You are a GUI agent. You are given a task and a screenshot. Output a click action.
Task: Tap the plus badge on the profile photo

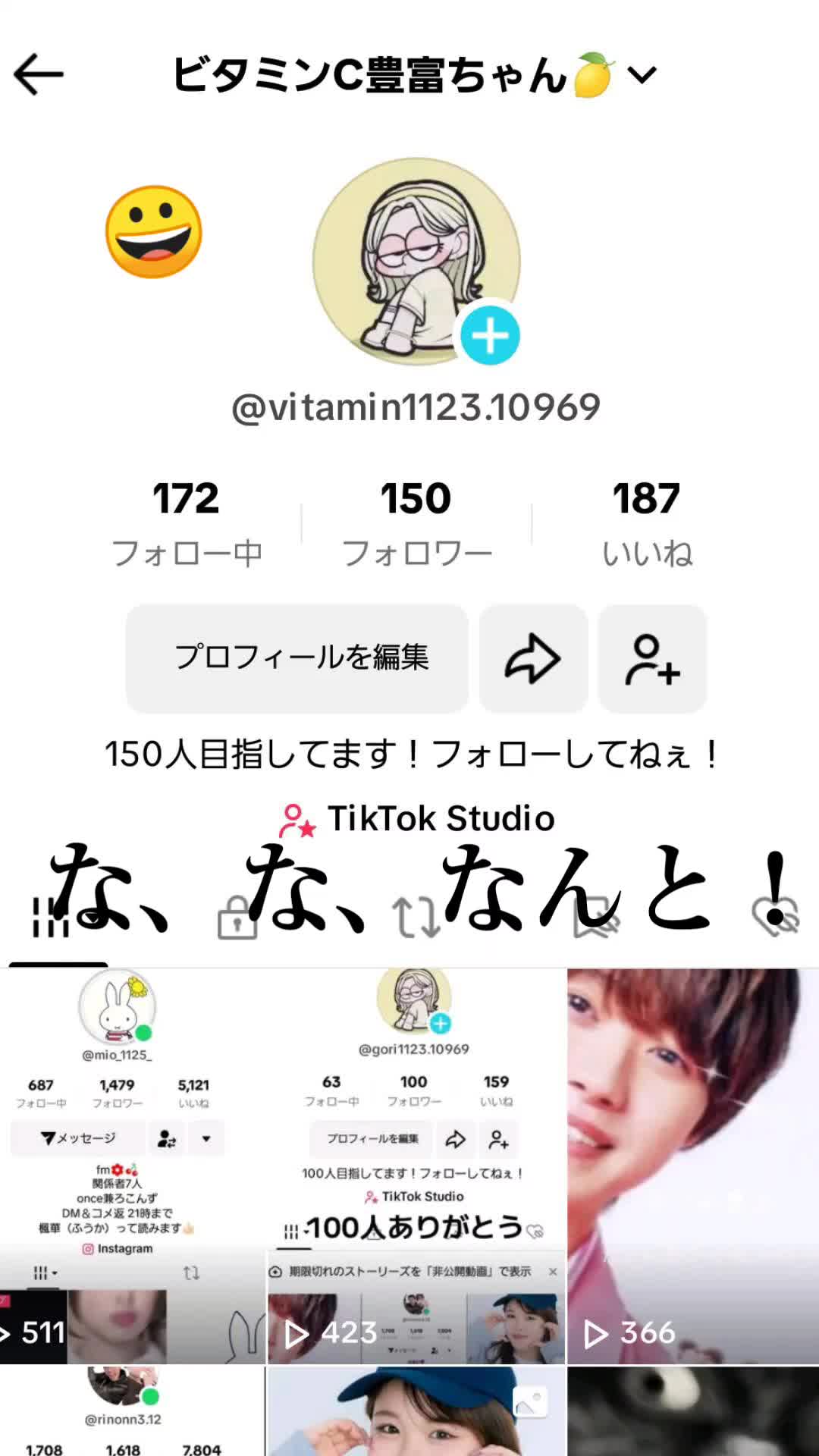pos(490,335)
